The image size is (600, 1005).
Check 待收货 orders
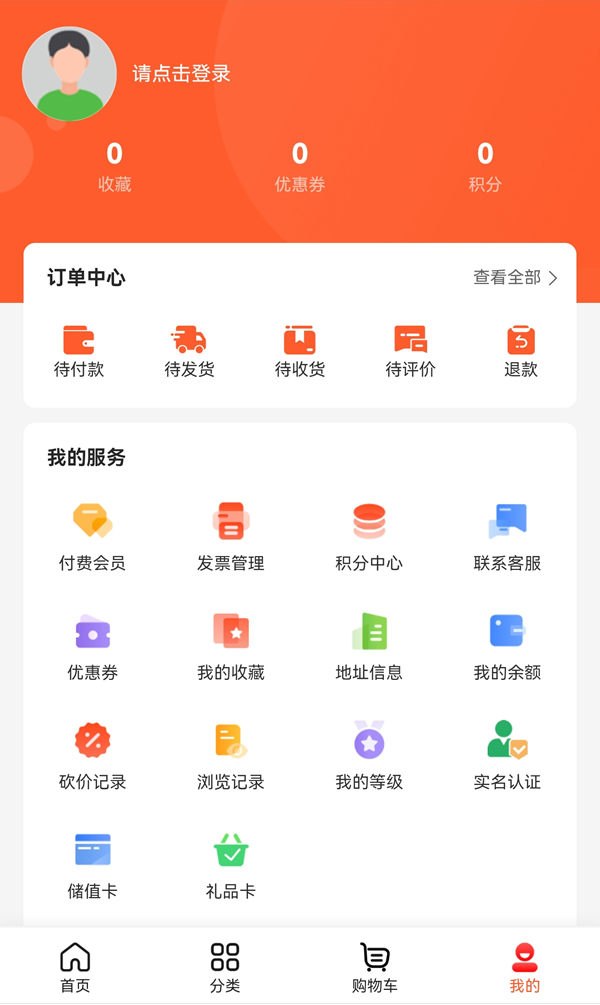(x=300, y=352)
